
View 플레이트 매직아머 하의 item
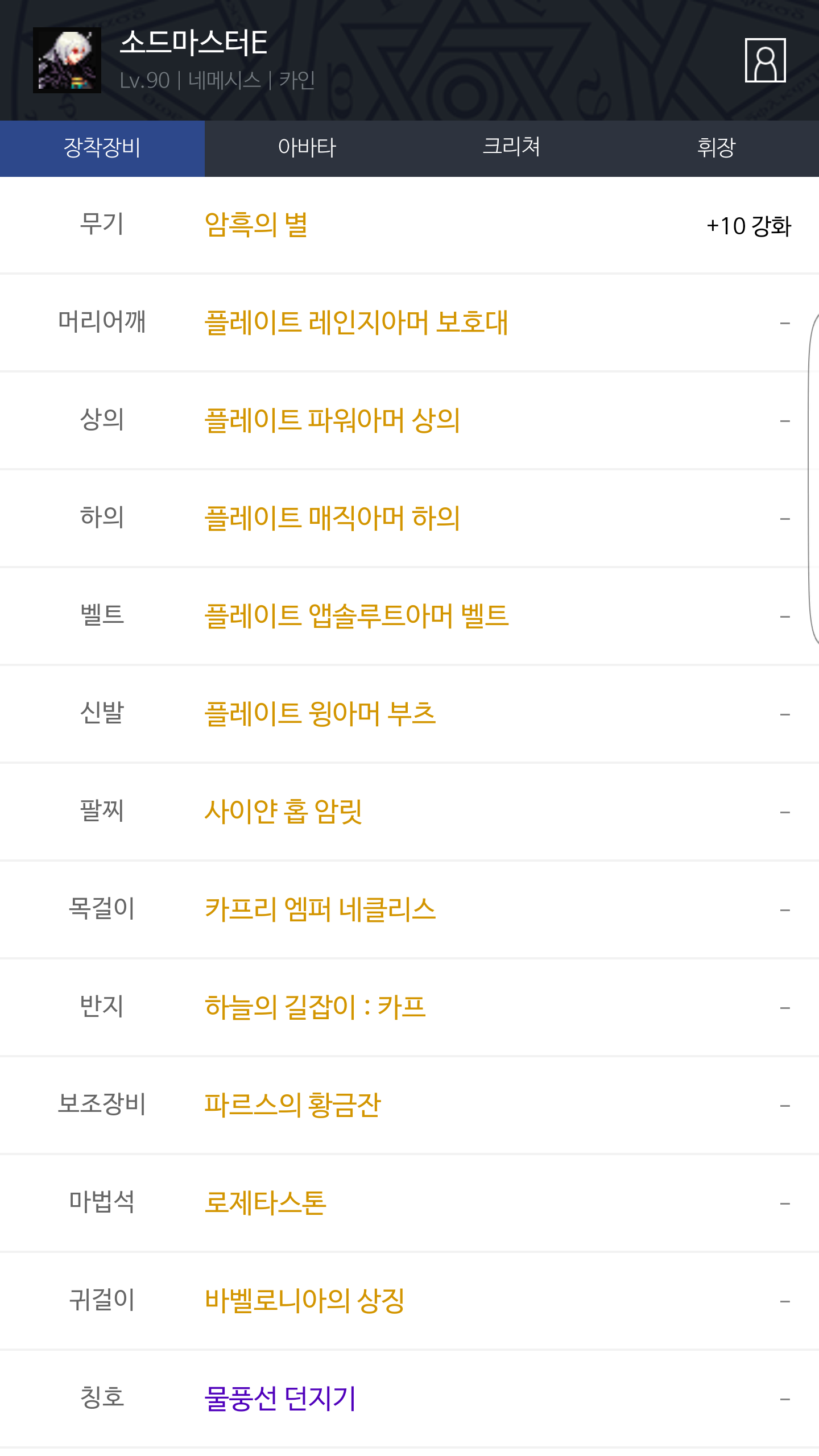pos(332,519)
